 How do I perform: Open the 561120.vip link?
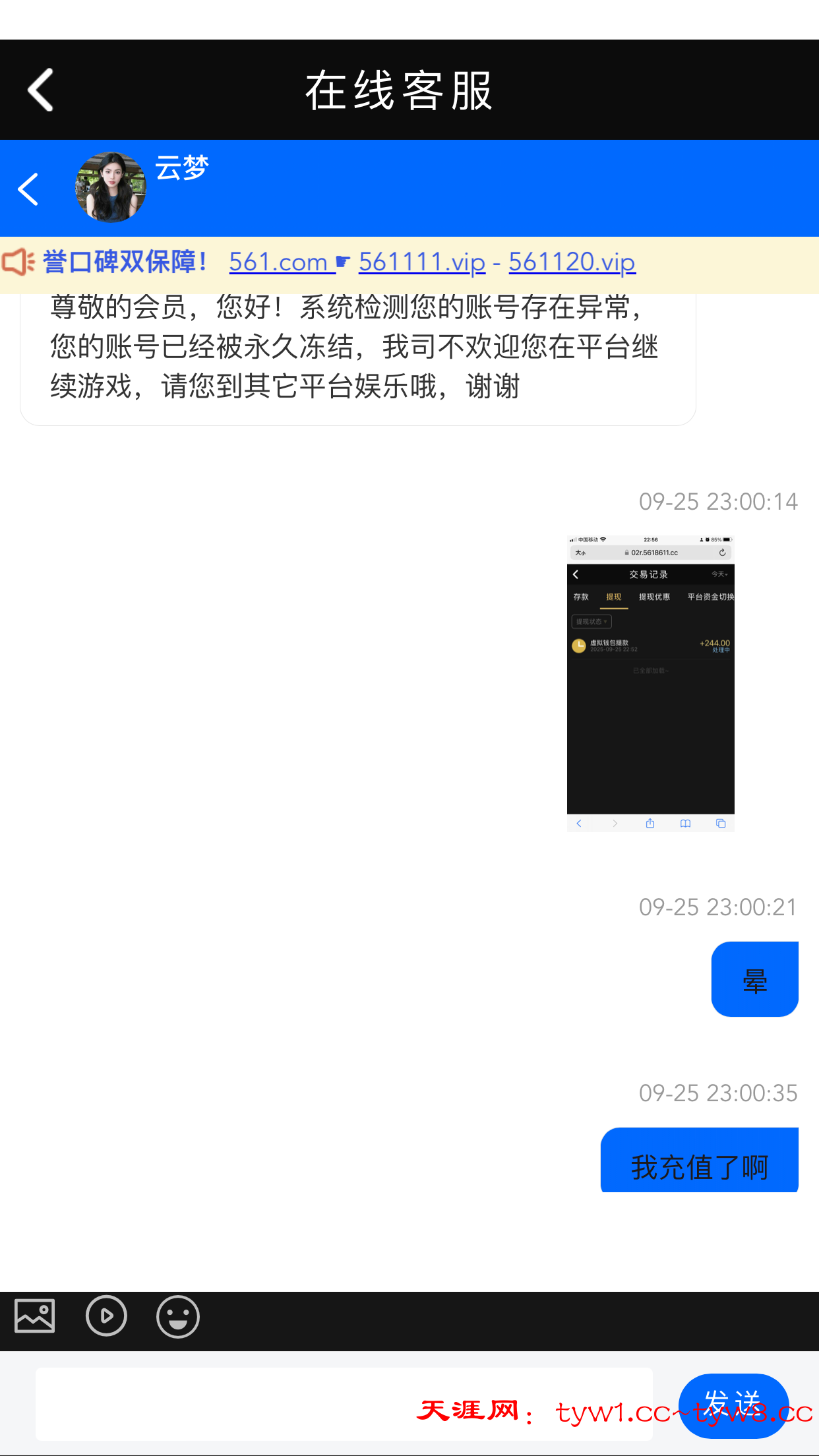click(x=572, y=262)
